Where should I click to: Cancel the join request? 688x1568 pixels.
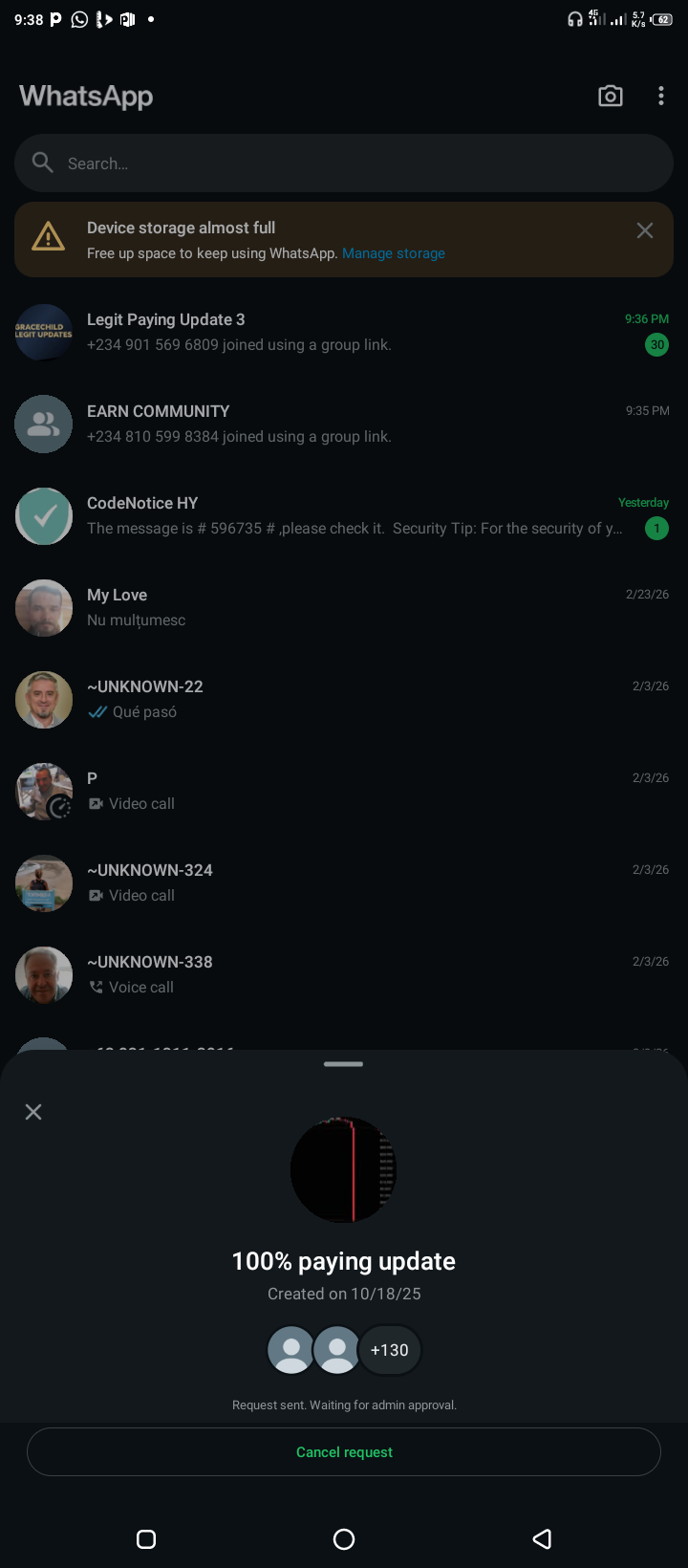pyautogui.click(x=344, y=1451)
